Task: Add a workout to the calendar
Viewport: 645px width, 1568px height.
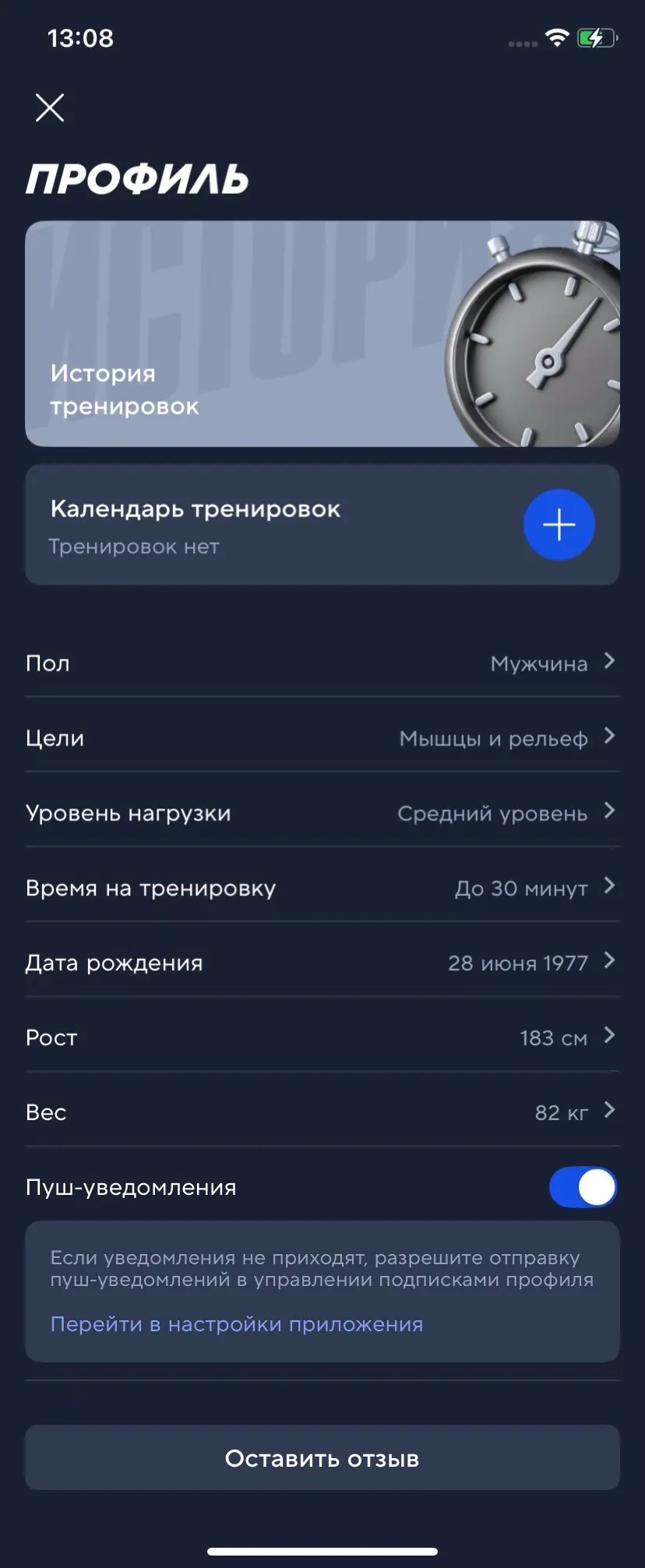Action: pyautogui.click(x=559, y=525)
